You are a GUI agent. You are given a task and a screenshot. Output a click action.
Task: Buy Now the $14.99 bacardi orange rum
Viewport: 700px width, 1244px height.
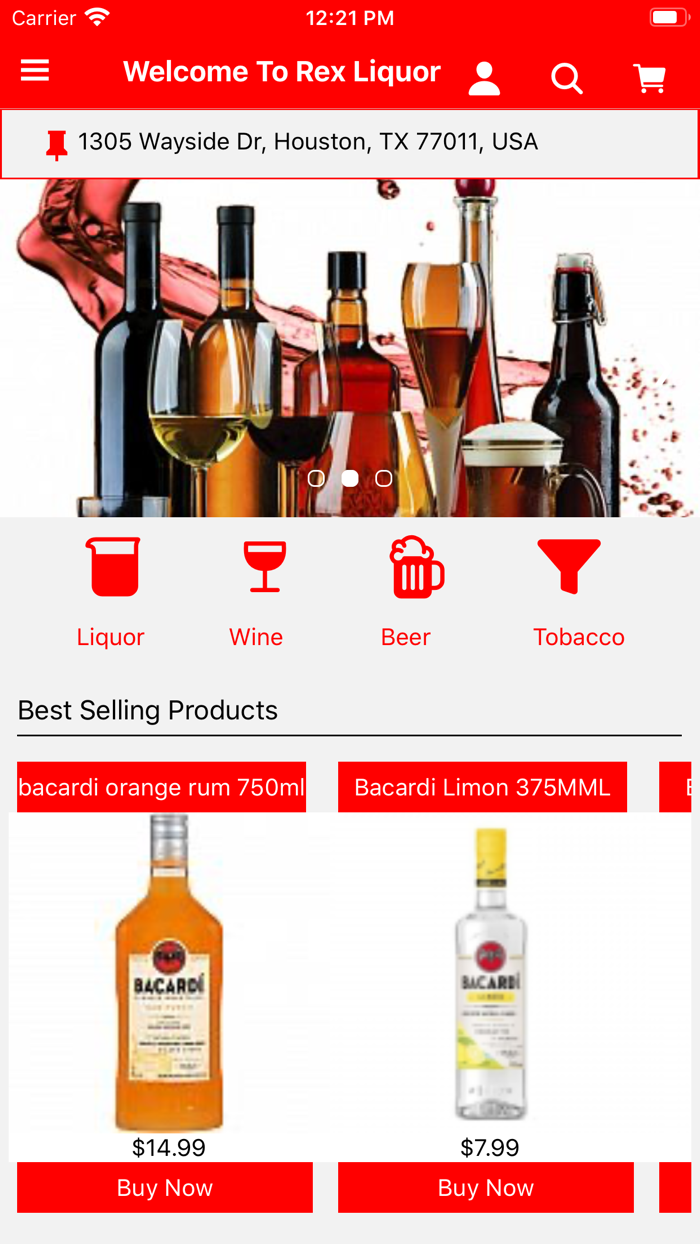165,1187
